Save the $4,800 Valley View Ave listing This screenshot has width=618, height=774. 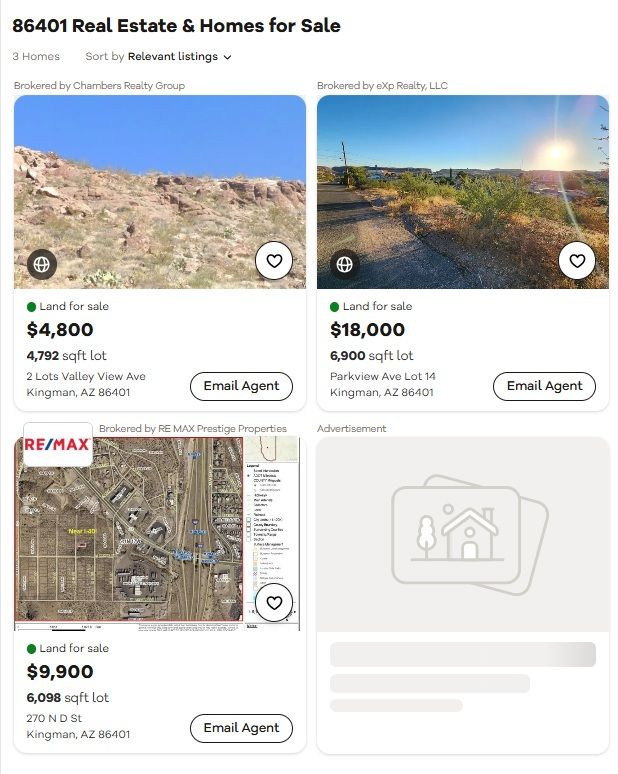pyautogui.click(x=274, y=261)
